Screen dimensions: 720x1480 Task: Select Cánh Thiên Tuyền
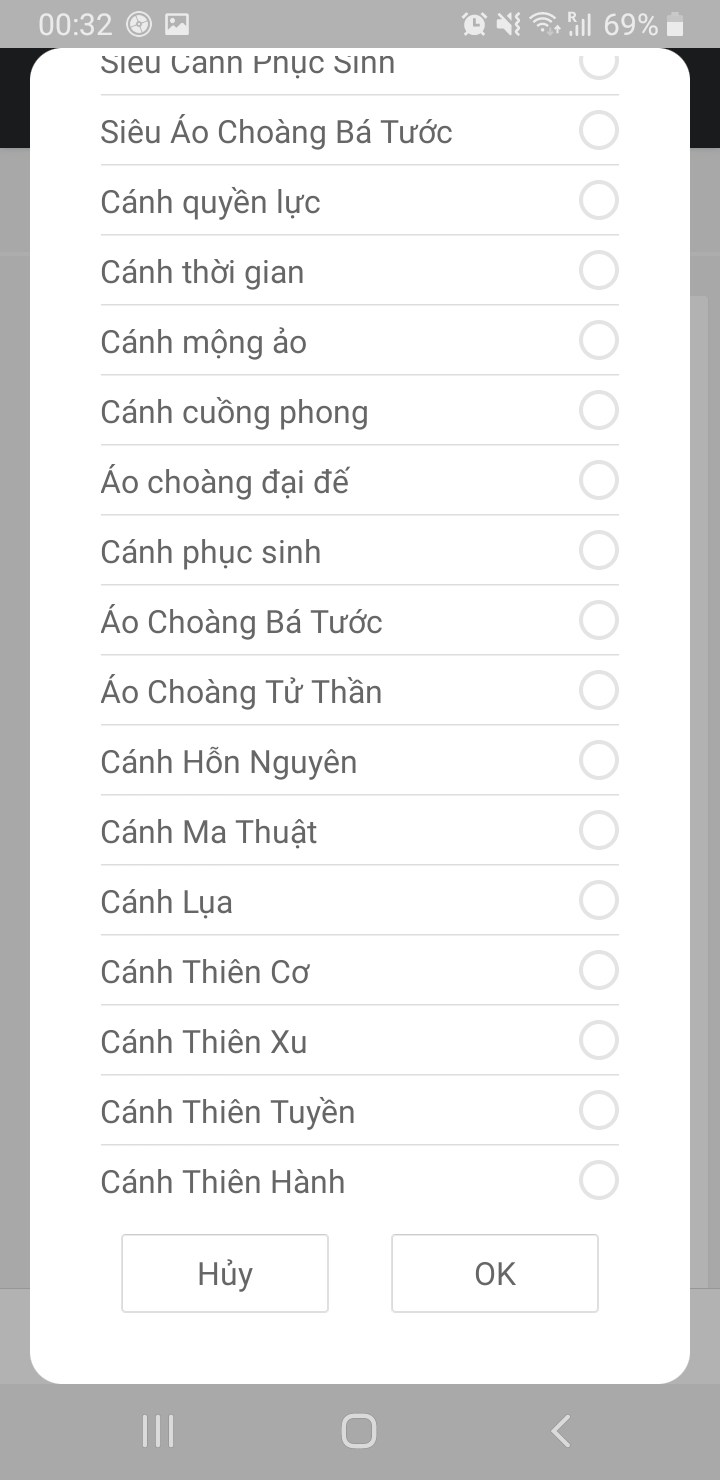coord(598,1111)
